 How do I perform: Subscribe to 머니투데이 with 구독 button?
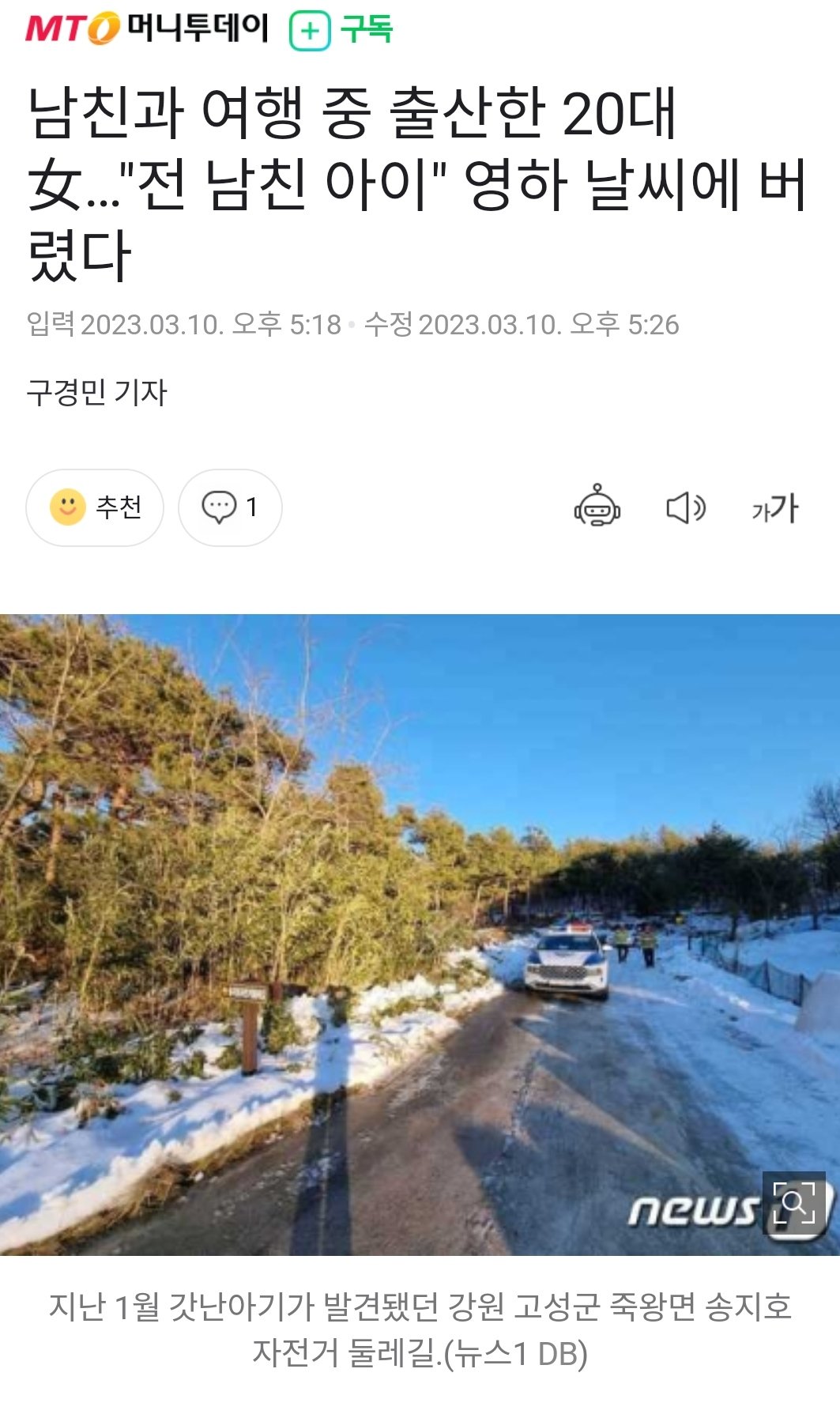[x=341, y=30]
